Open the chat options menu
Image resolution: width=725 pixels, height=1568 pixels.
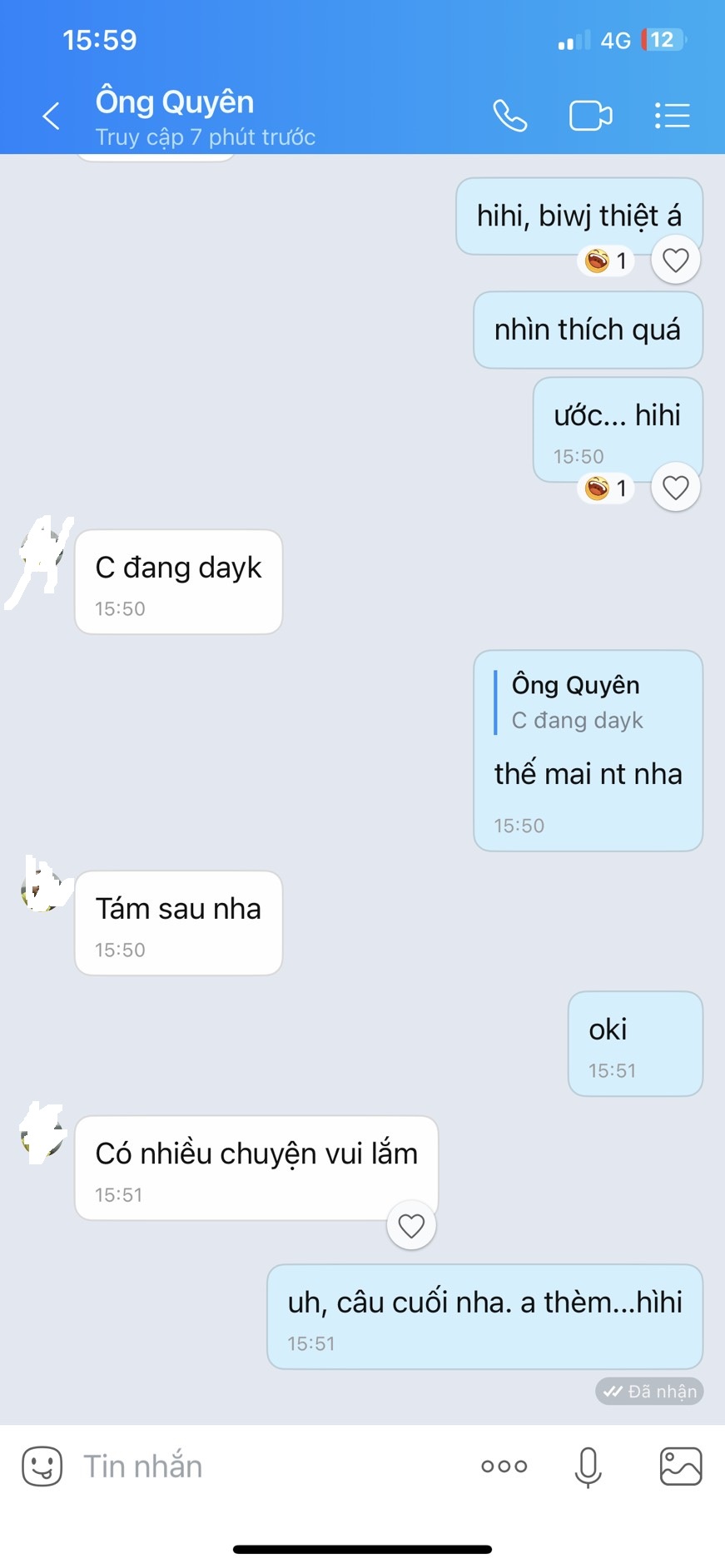click(672, 117)
